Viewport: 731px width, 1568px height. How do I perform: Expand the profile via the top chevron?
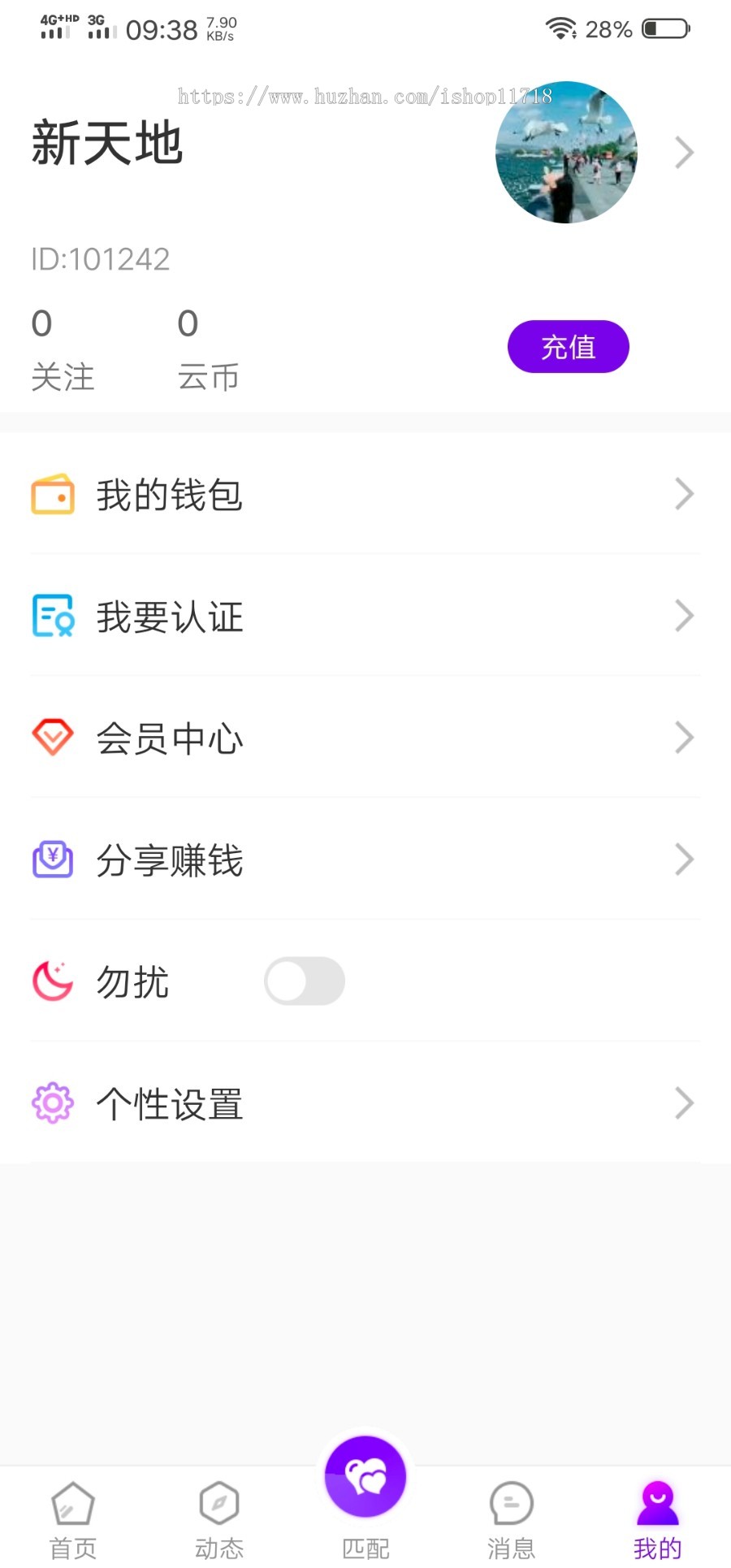683,153
